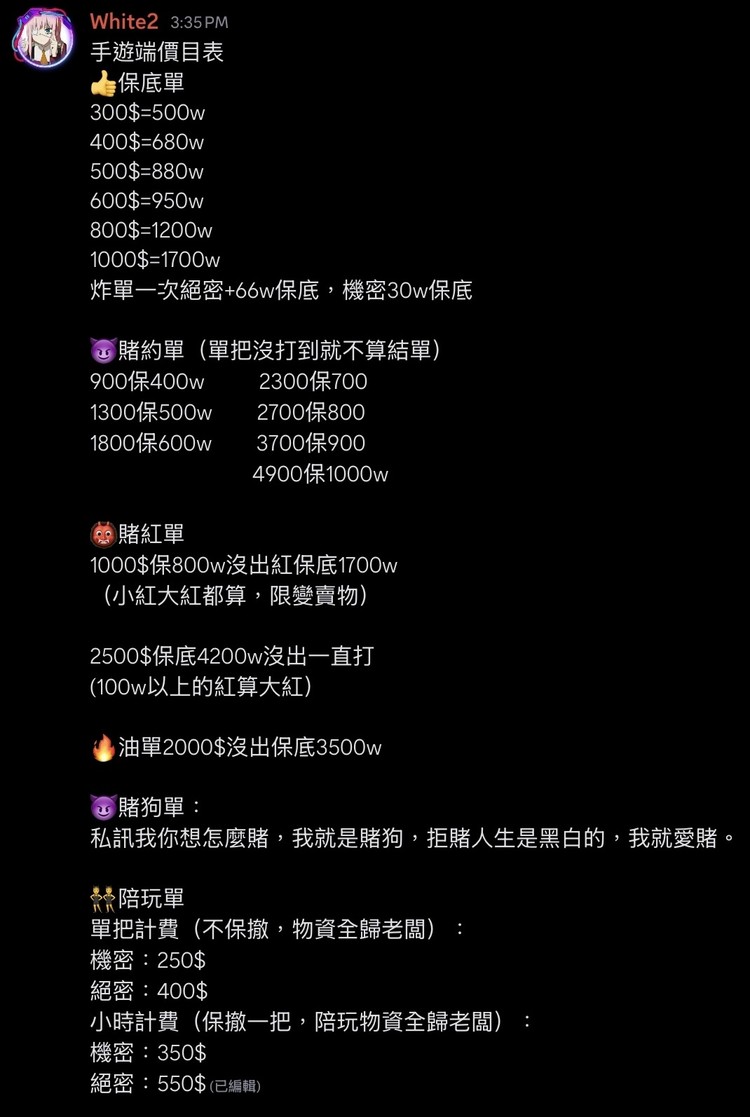Click the 2500$保底4200w line
This screenshot has height=1117, width=750.
click(230, 656)
